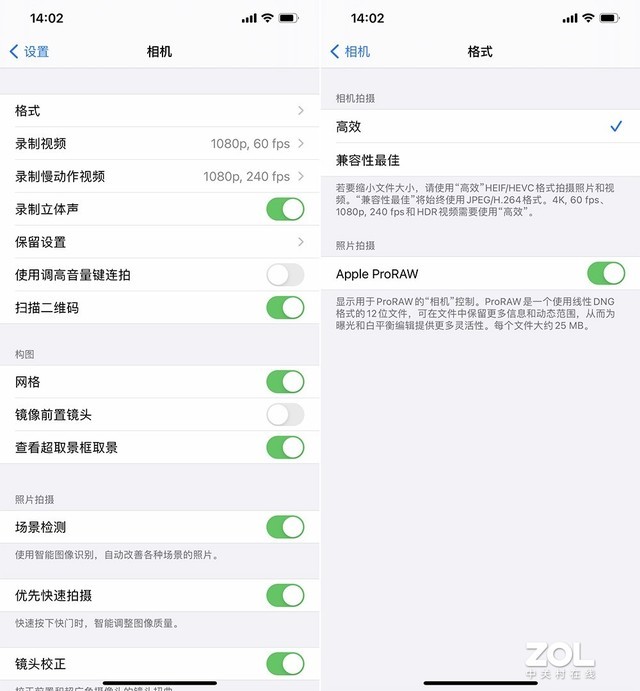
Task: Disable 扫描二维码
Action: click(x=285, y=307)
